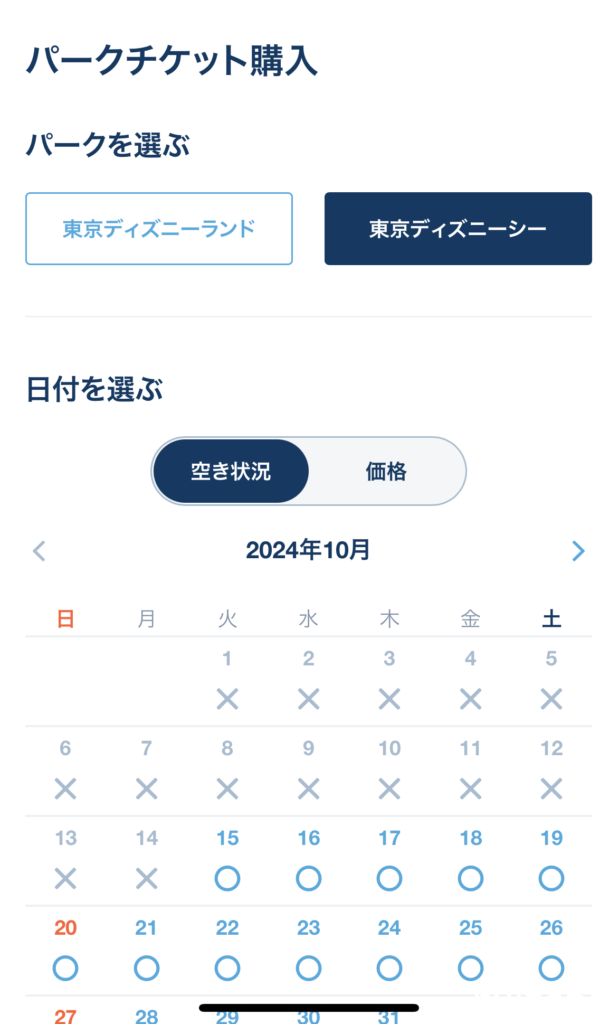Tap Saturday October 19

tap(551, 860)
